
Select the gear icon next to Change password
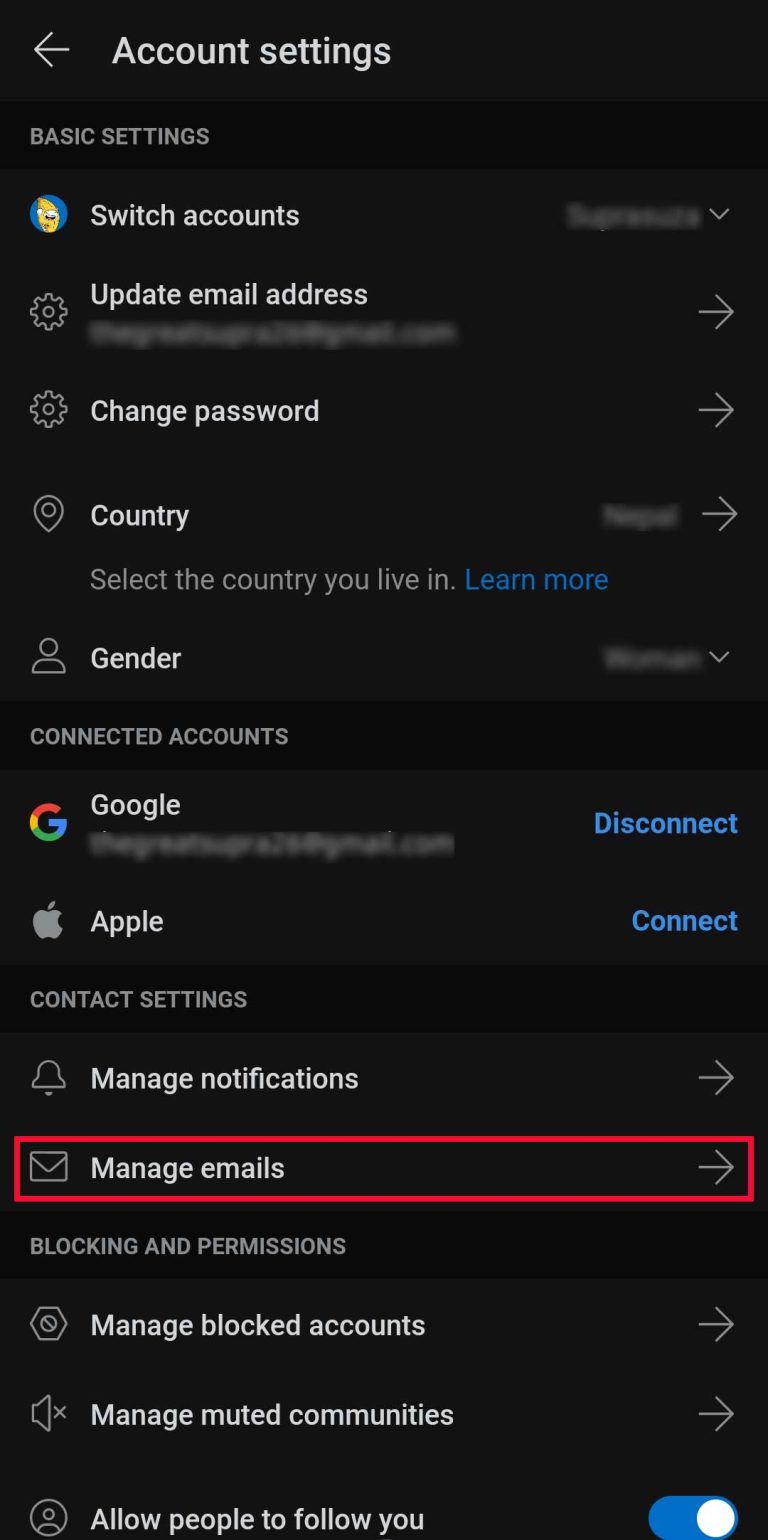(x=48, y=409)
